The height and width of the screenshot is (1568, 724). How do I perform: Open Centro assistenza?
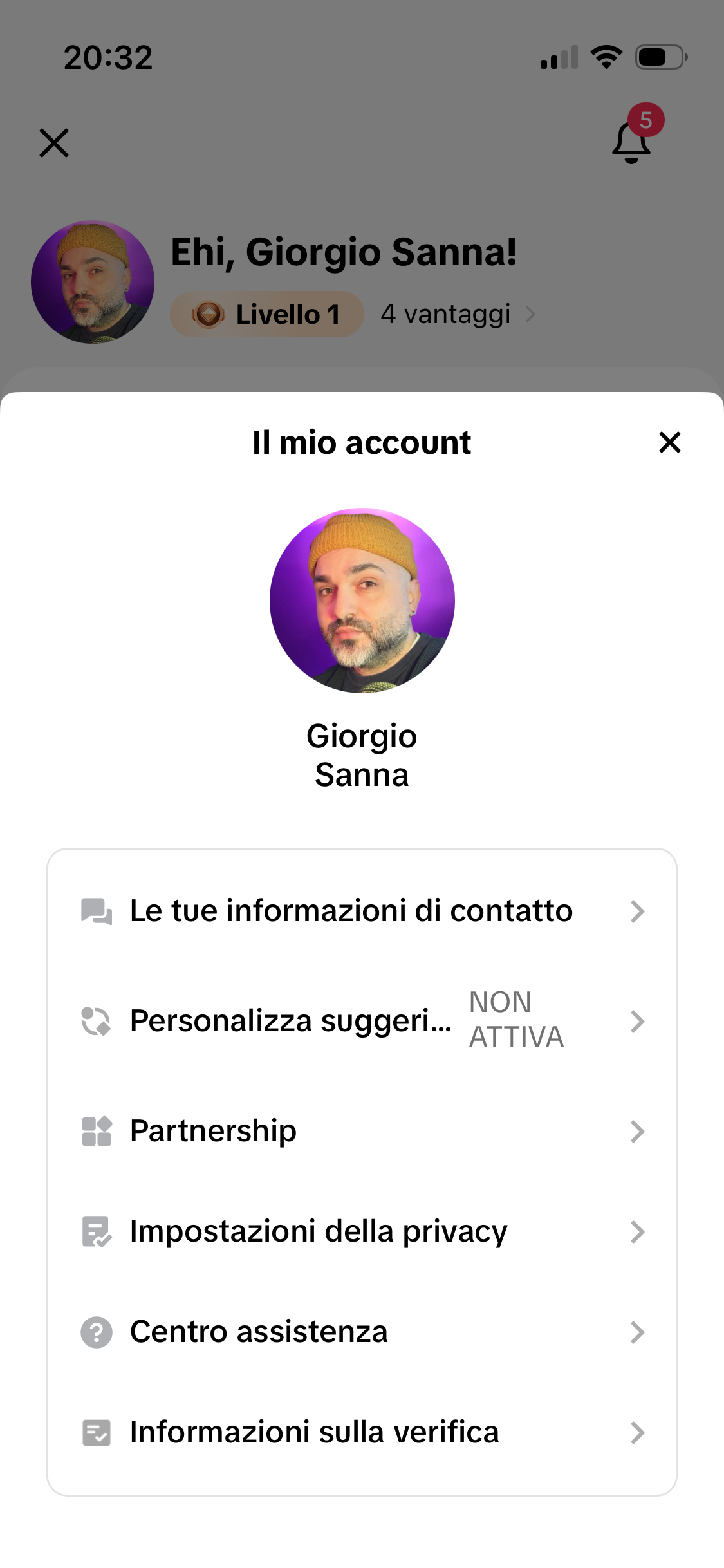[x=362, y=1332]
